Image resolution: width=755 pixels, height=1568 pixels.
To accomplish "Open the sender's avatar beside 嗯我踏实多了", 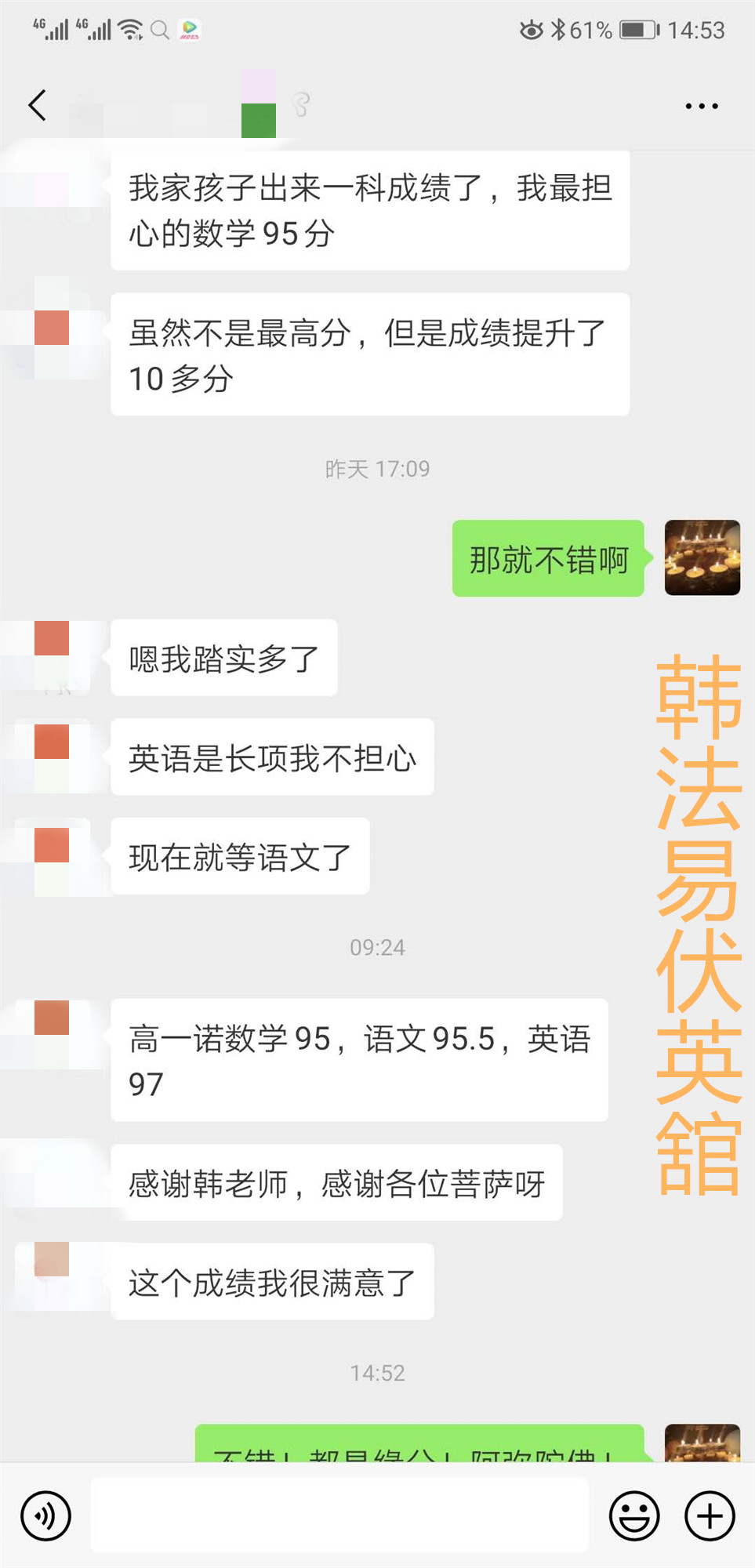I will coord(53,657).
